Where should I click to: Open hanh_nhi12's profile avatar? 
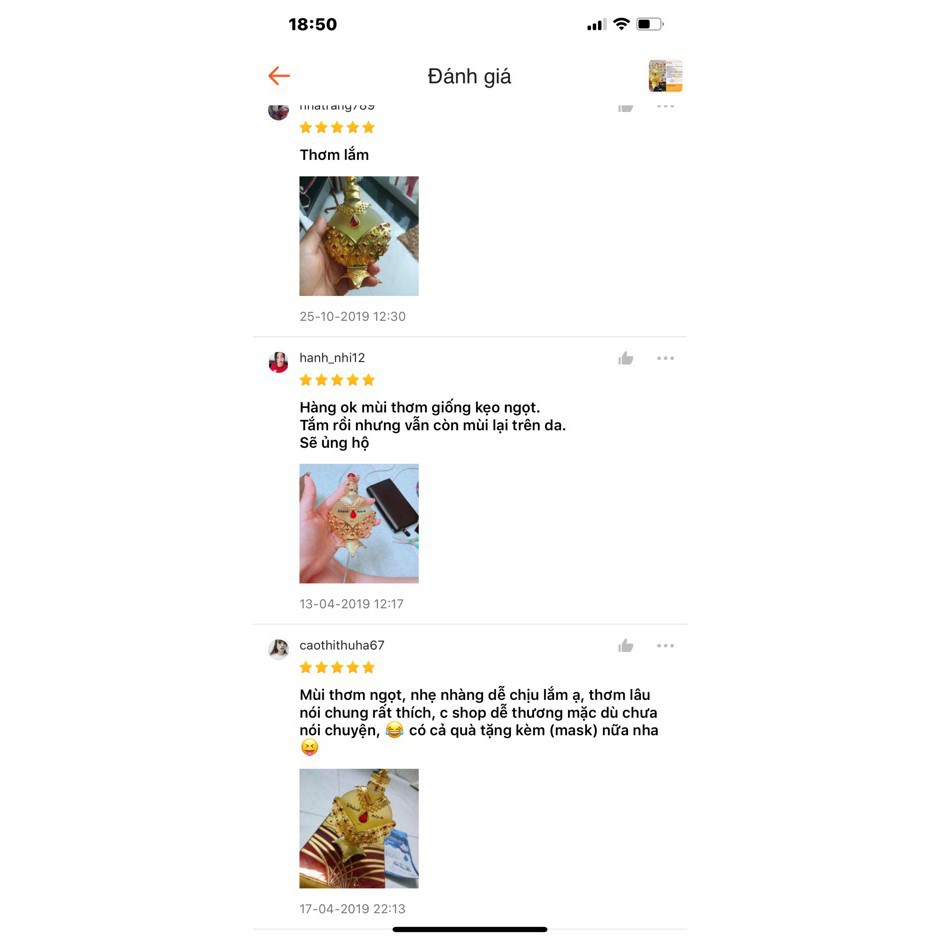click(278, 362)
